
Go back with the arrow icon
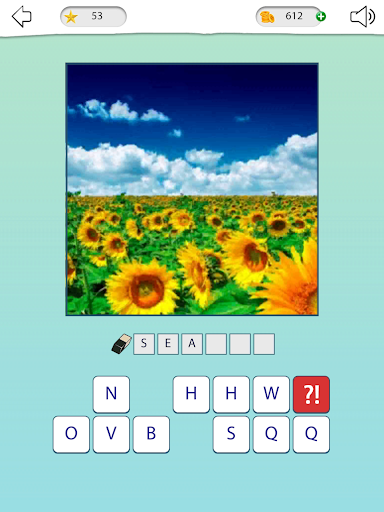point(22,16)
